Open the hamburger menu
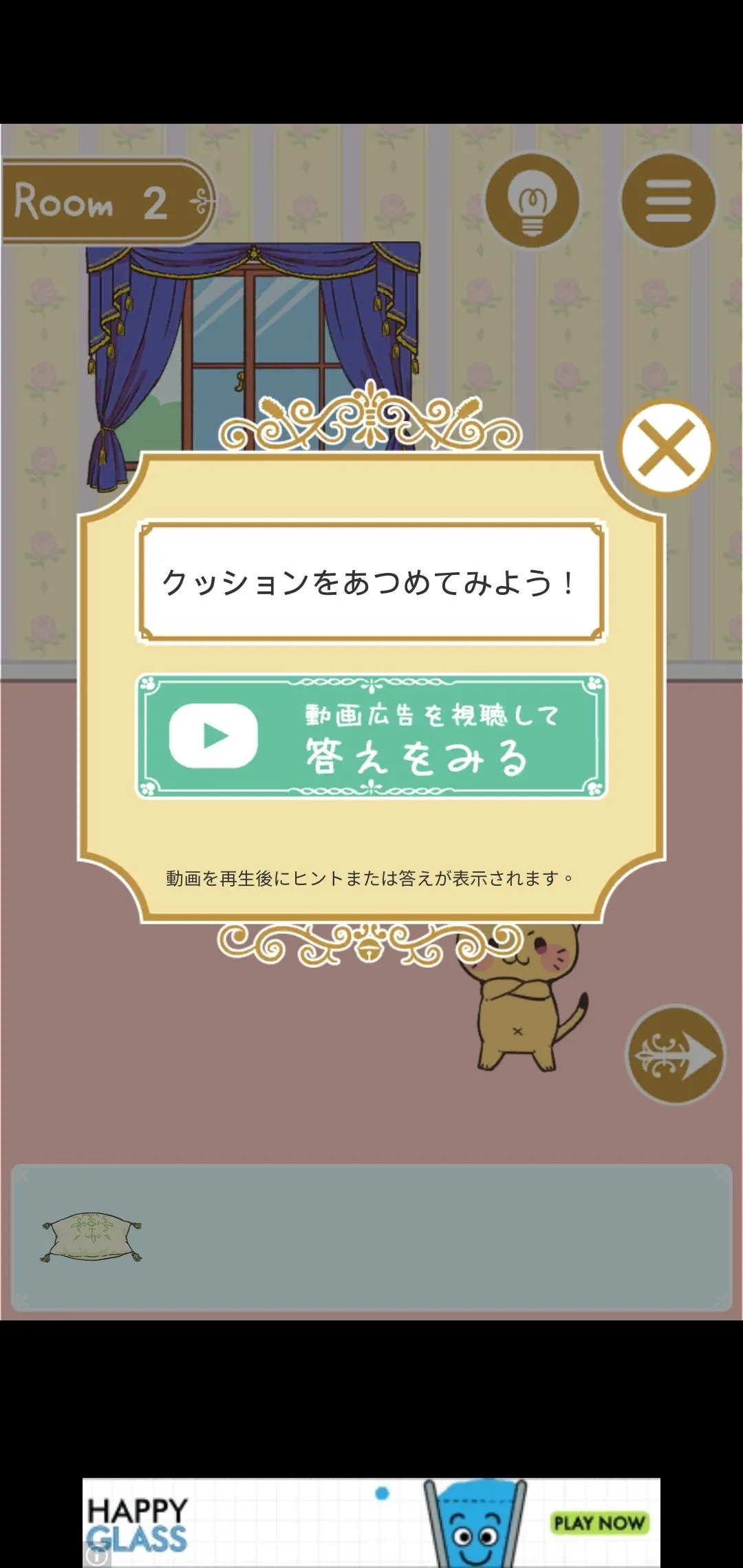743x1568 pixels. pos(668,201)
